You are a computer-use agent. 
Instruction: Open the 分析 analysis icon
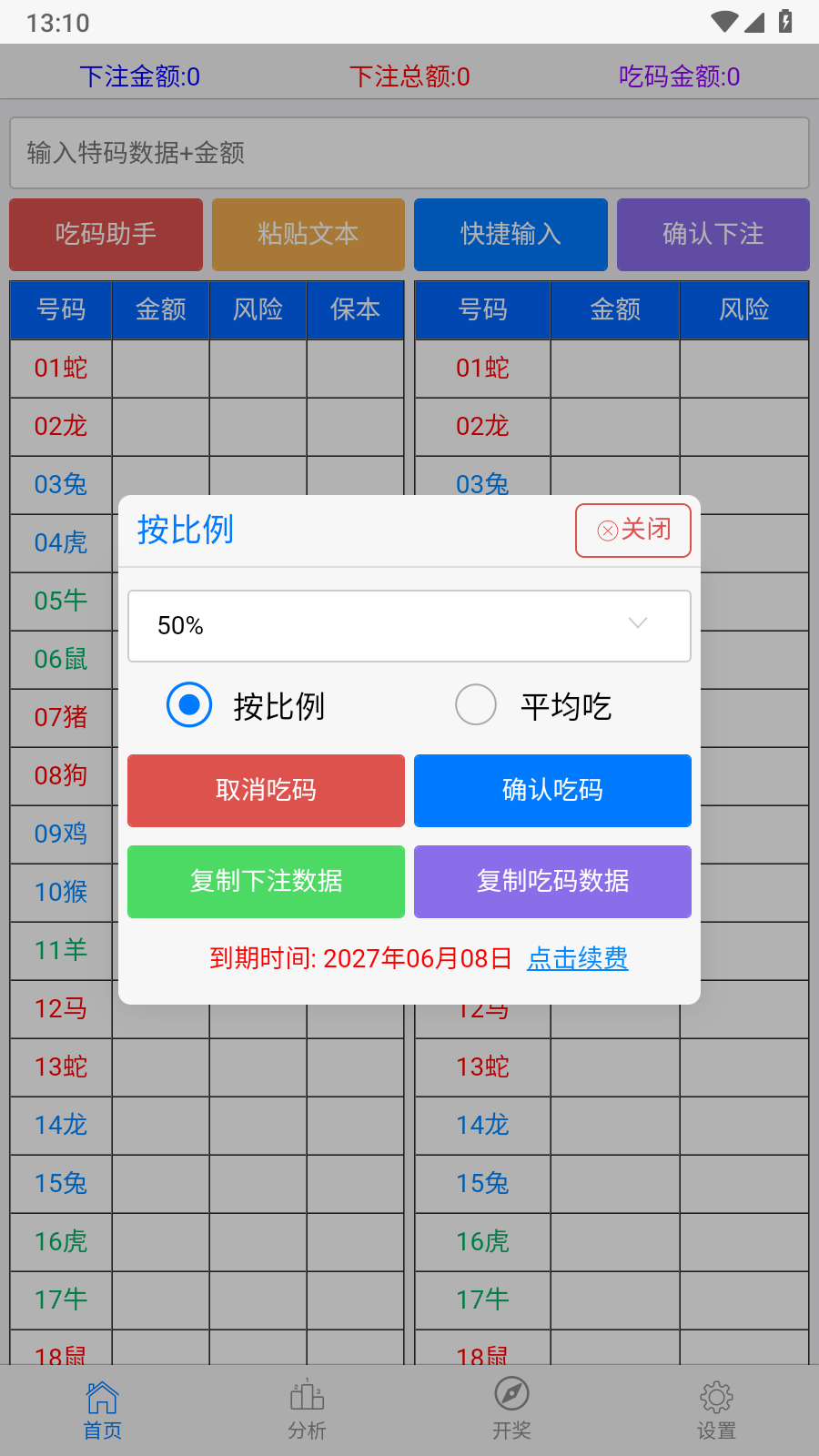click(307, 1406)
